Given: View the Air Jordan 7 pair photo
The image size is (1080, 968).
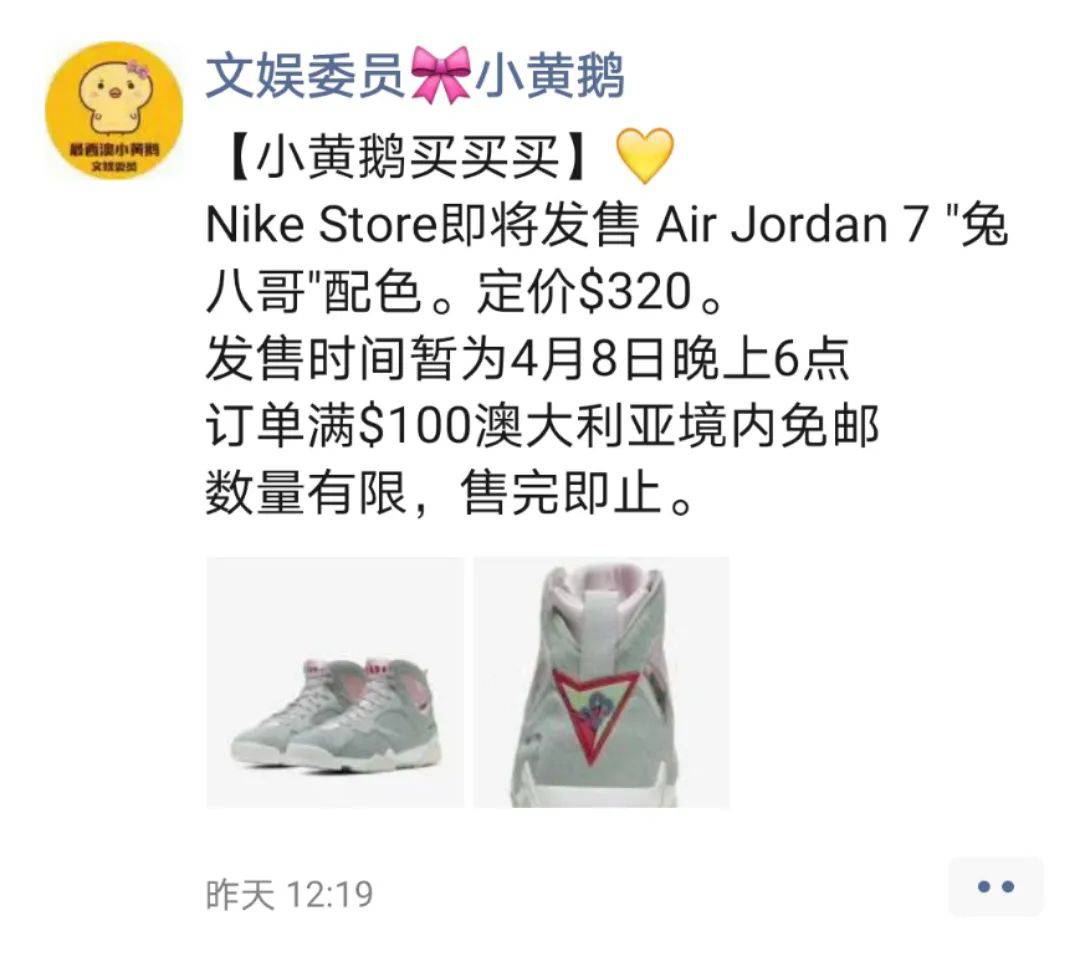Looking at the screenshot, I should [x=335, y=682].
